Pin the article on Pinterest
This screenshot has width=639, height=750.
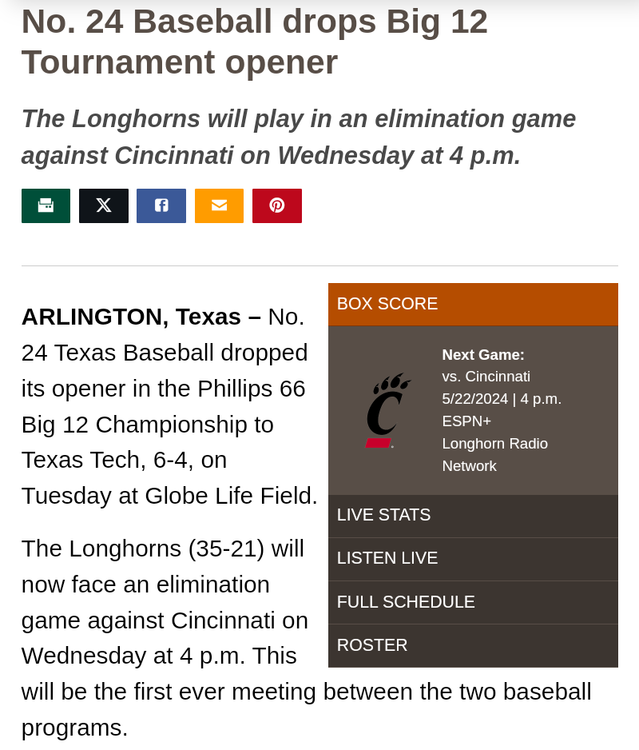click(x=277, y=206)
